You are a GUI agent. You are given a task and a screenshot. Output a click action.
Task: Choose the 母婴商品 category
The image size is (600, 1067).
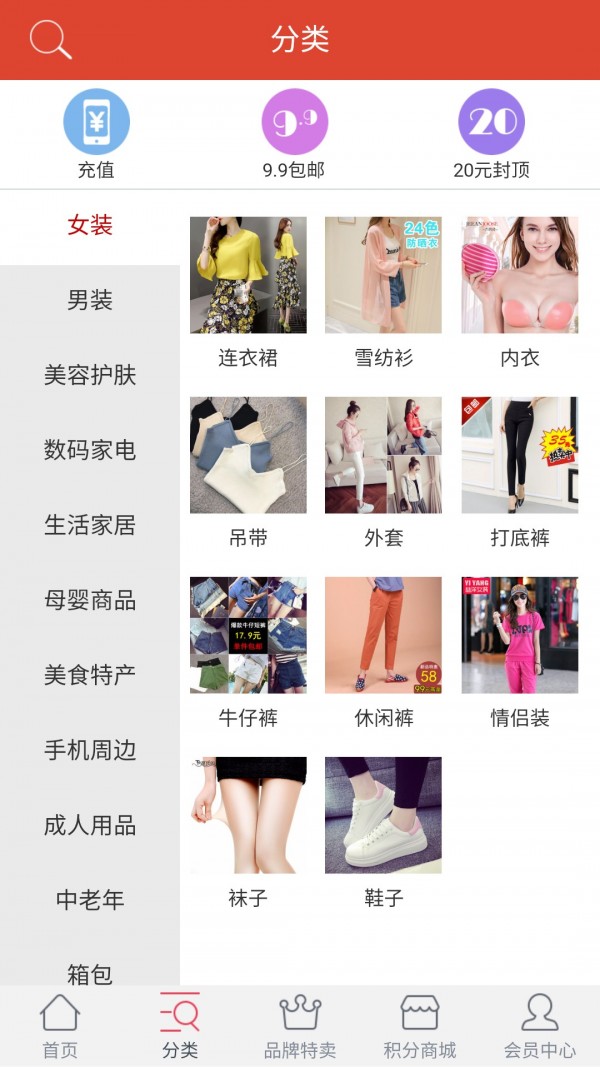coord(90,600)
